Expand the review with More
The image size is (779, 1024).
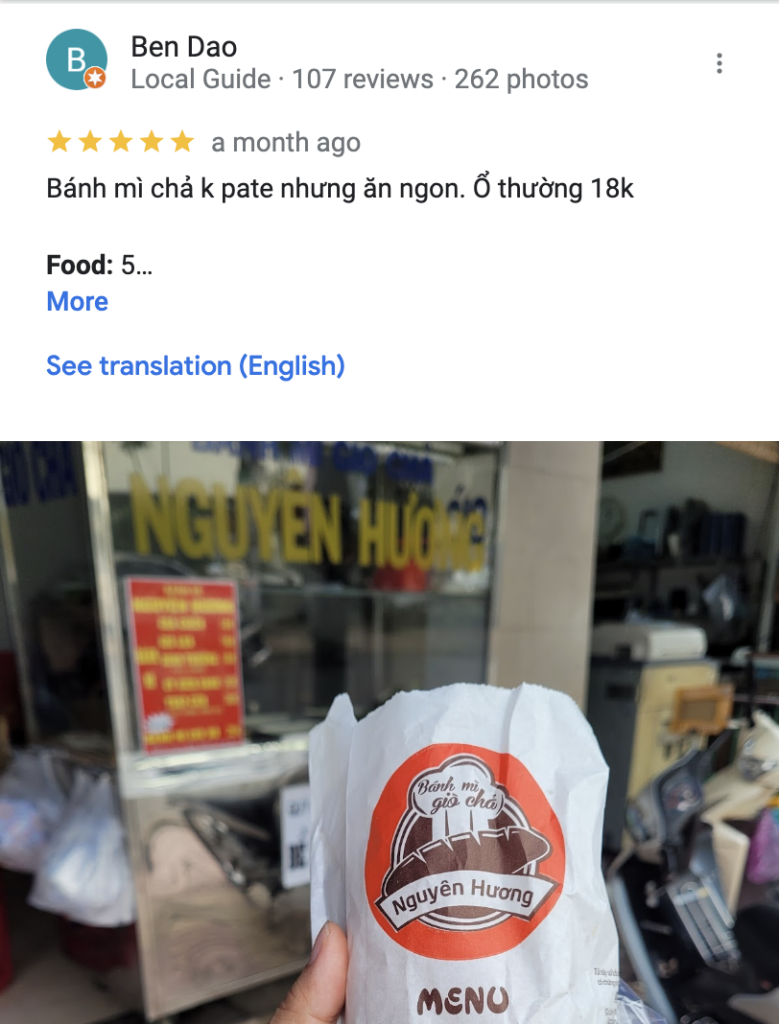pyautogui.click(x=77, y=301)
